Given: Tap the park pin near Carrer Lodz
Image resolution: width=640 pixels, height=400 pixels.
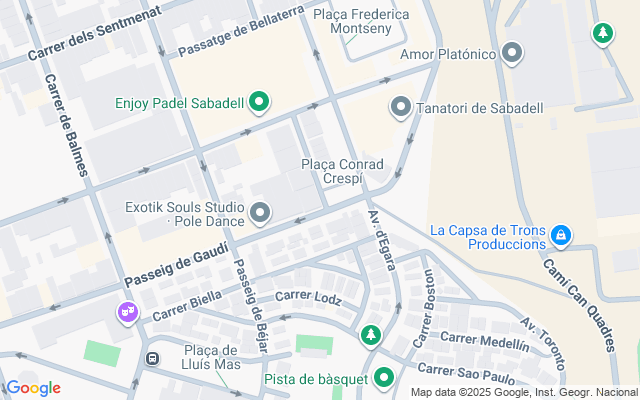Looking at the screenshot, I should tap(371, 336).
